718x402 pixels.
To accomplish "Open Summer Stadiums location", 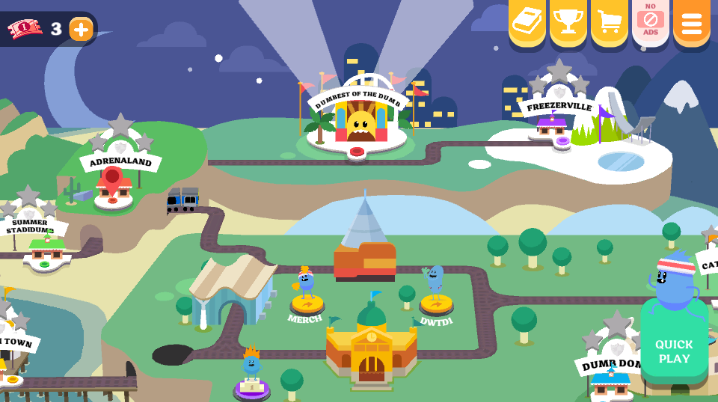I will pyautogui.click(x=44, y=243).
